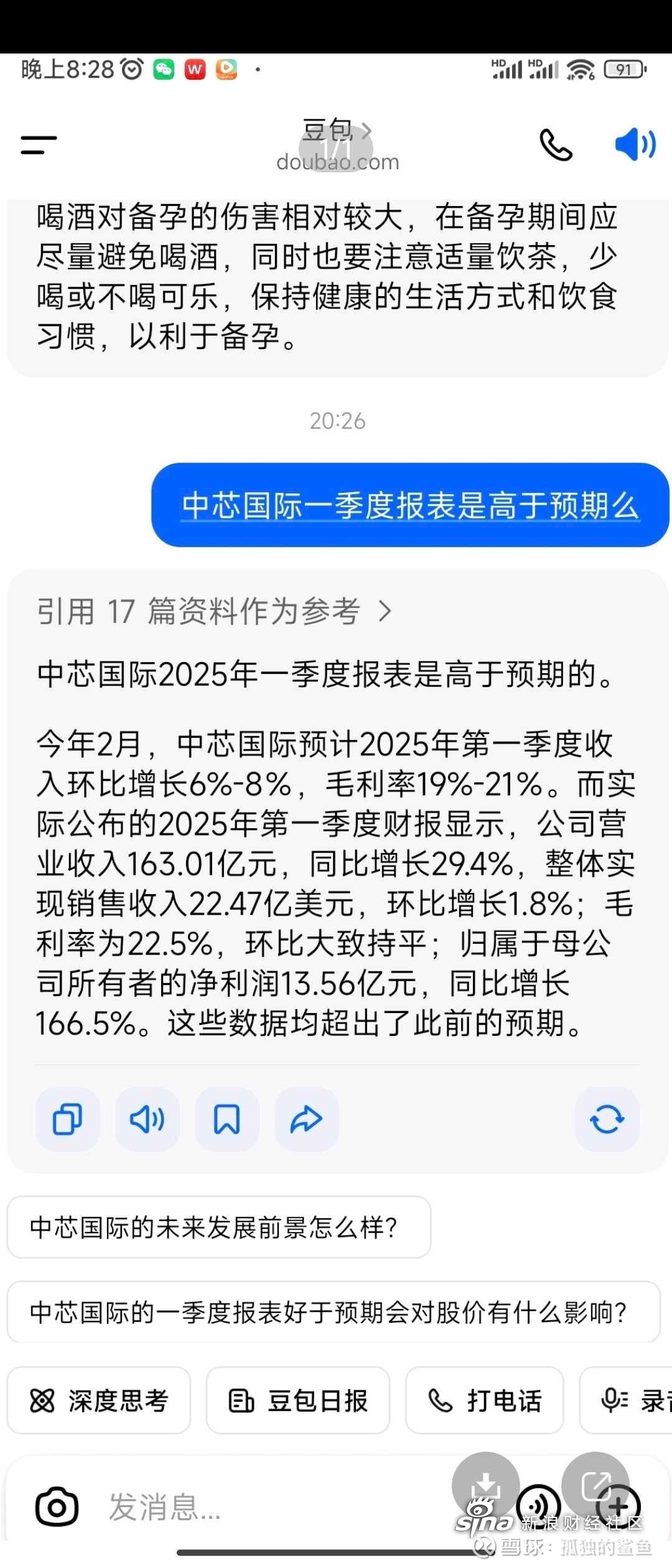Share this answer
672x1568 pixels.
point(306,1119)
